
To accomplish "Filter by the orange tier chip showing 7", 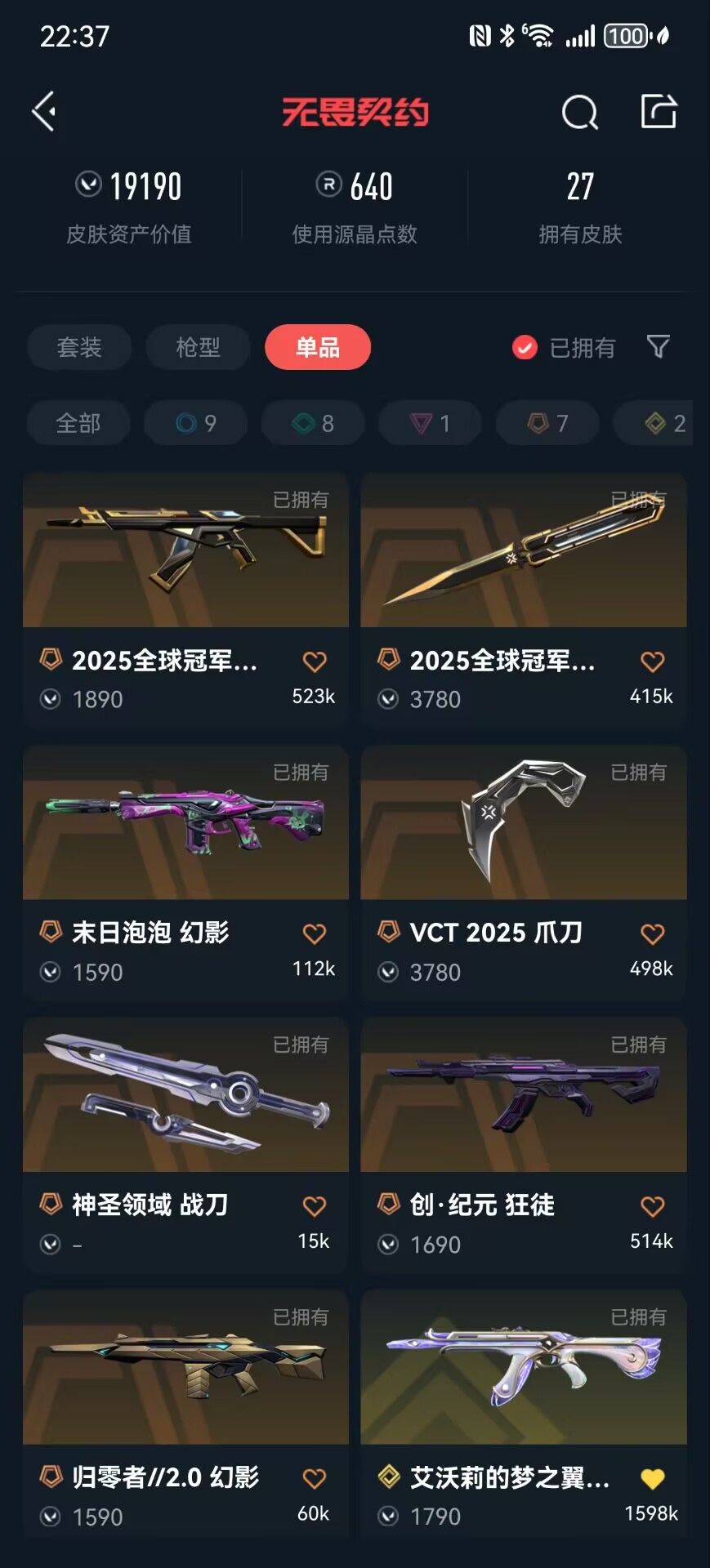I will click(x=547, y=423).
